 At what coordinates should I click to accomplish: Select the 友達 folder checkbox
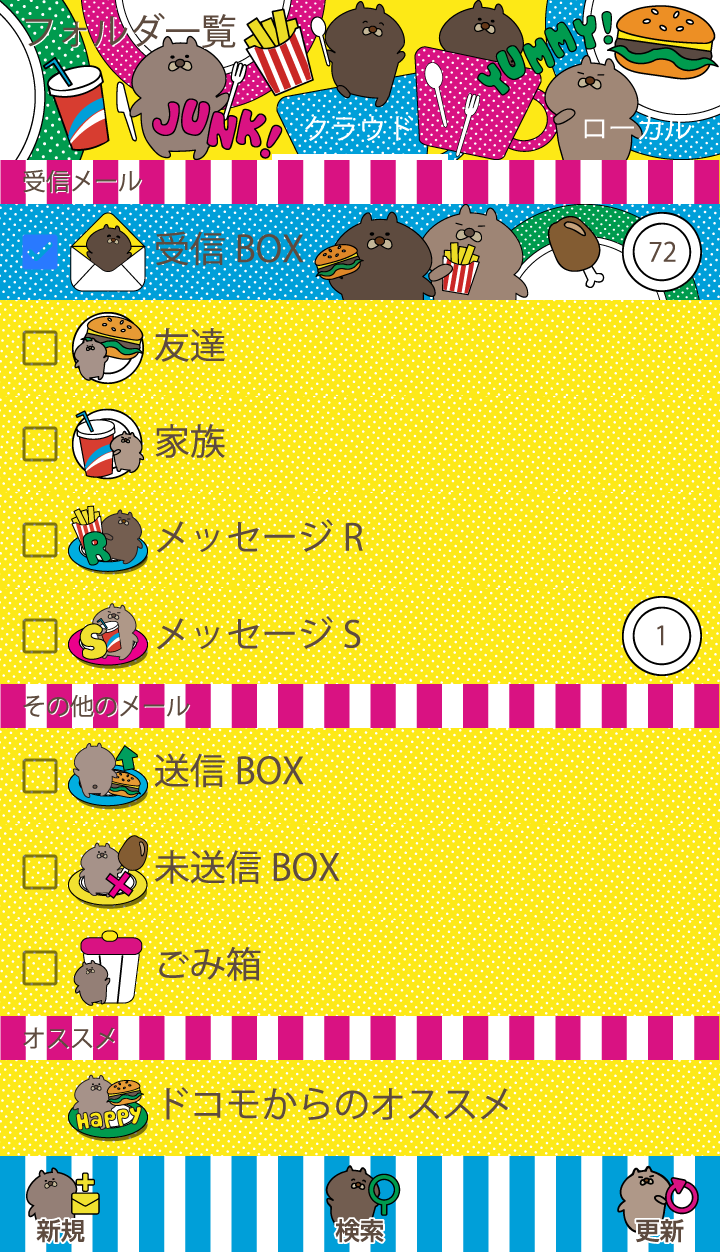[40, 347]
